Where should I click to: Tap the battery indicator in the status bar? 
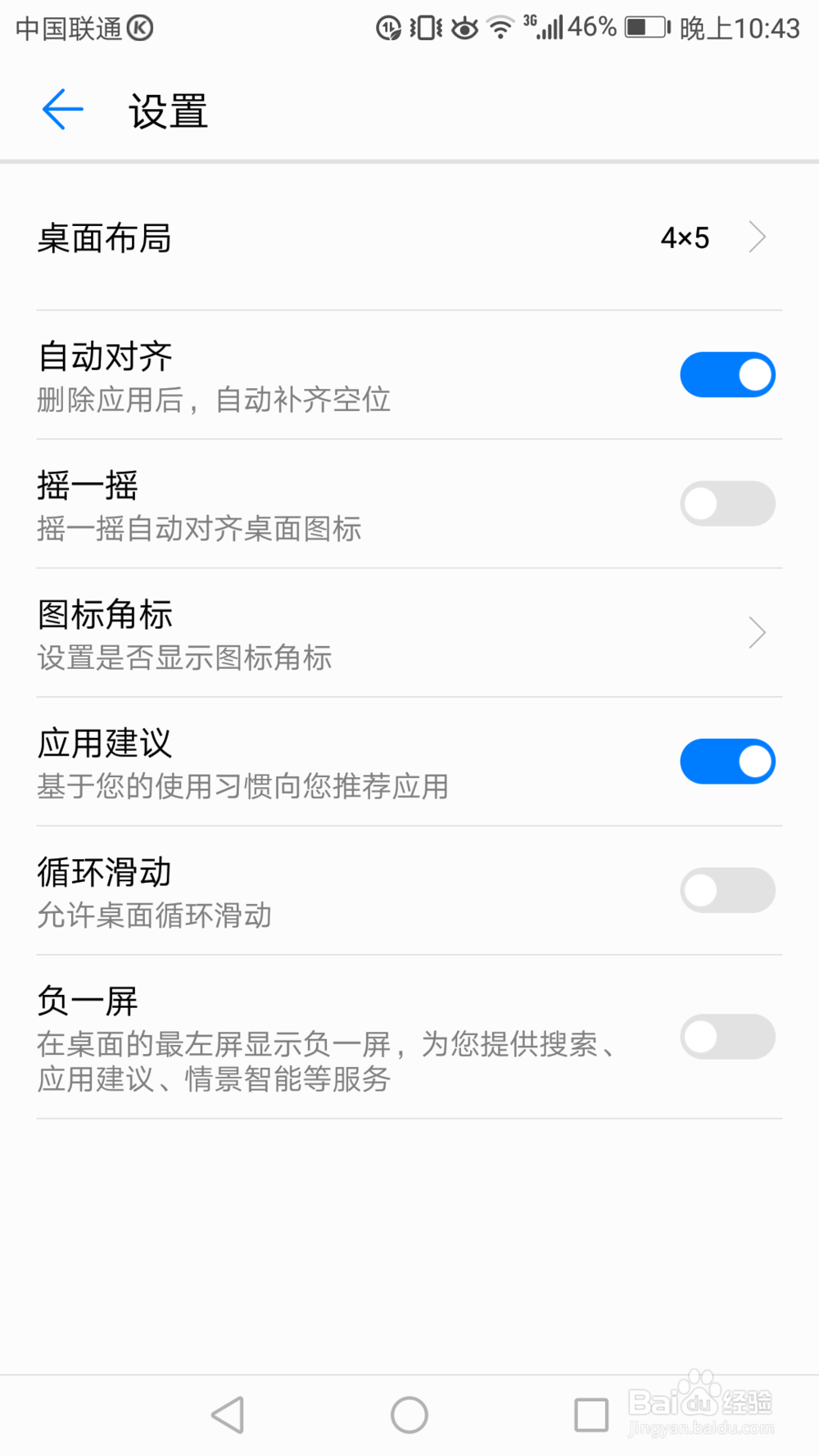tap(643, 27)
